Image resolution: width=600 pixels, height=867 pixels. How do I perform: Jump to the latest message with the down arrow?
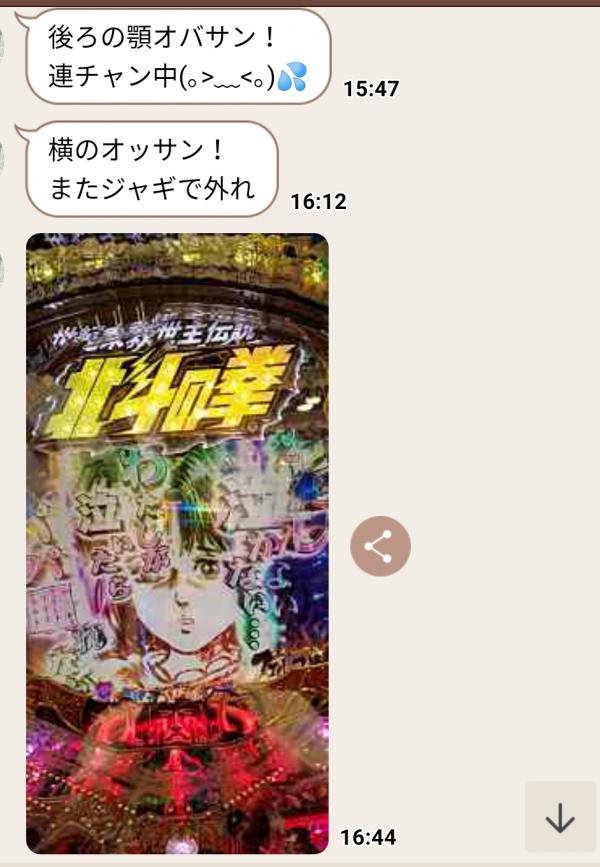pyautogui.click(x=559, y=817)
